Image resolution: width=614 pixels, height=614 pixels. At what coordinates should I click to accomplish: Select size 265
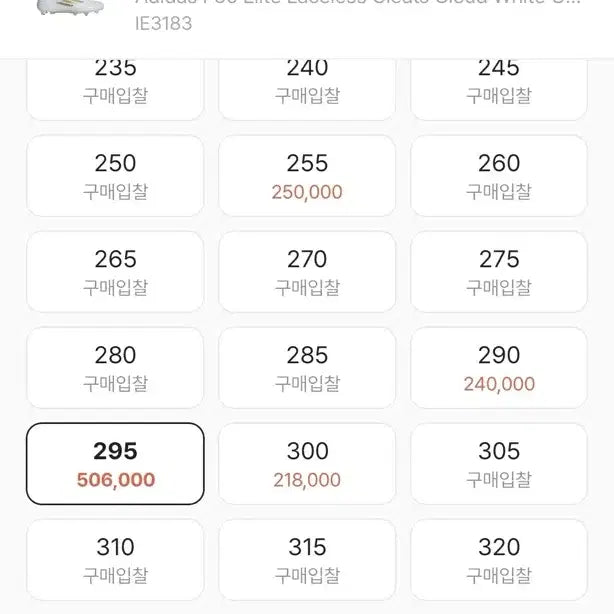pos(115,272)
